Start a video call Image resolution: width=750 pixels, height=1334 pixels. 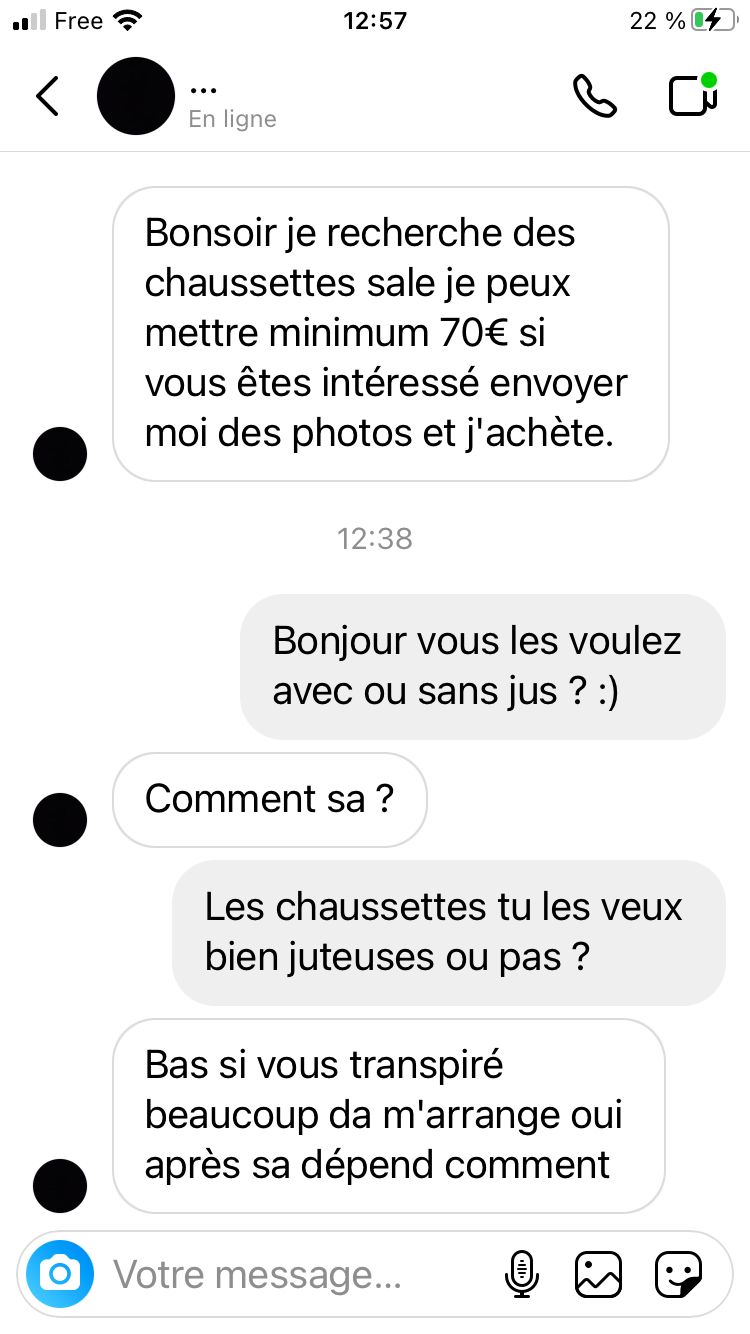(693, 94)
